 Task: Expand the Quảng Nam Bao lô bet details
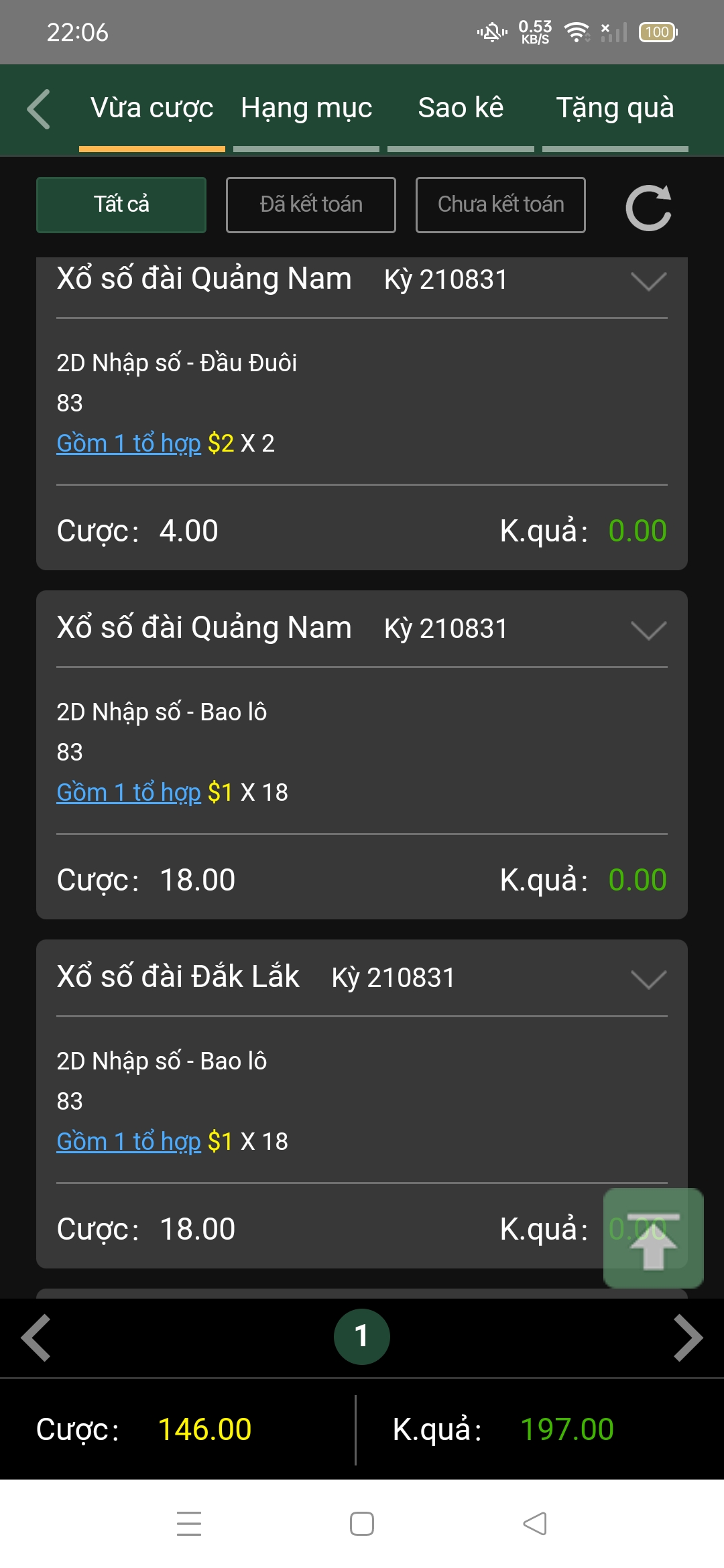(x=648, y=630)
